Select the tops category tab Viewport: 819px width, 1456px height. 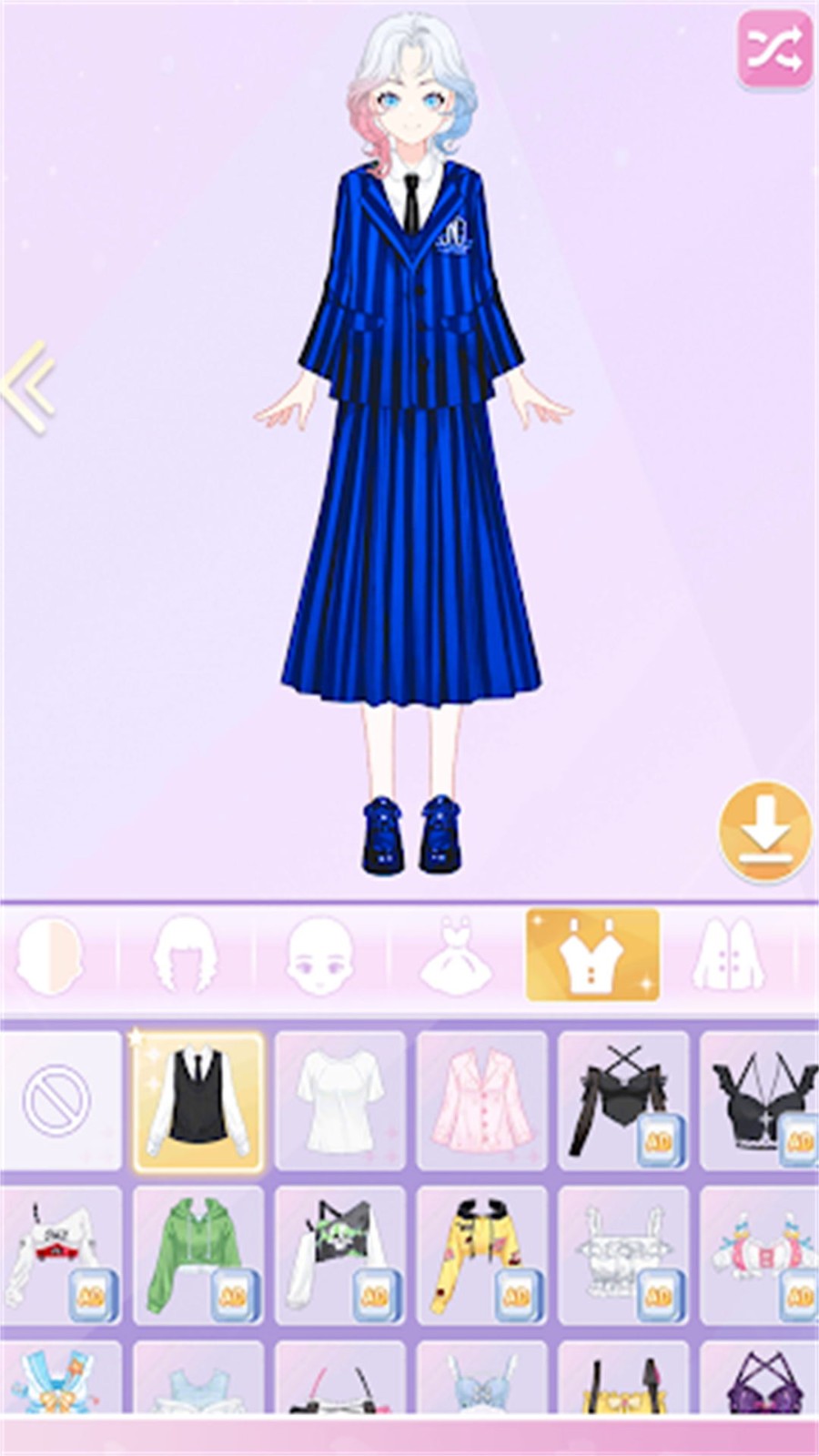pos(591,955)
